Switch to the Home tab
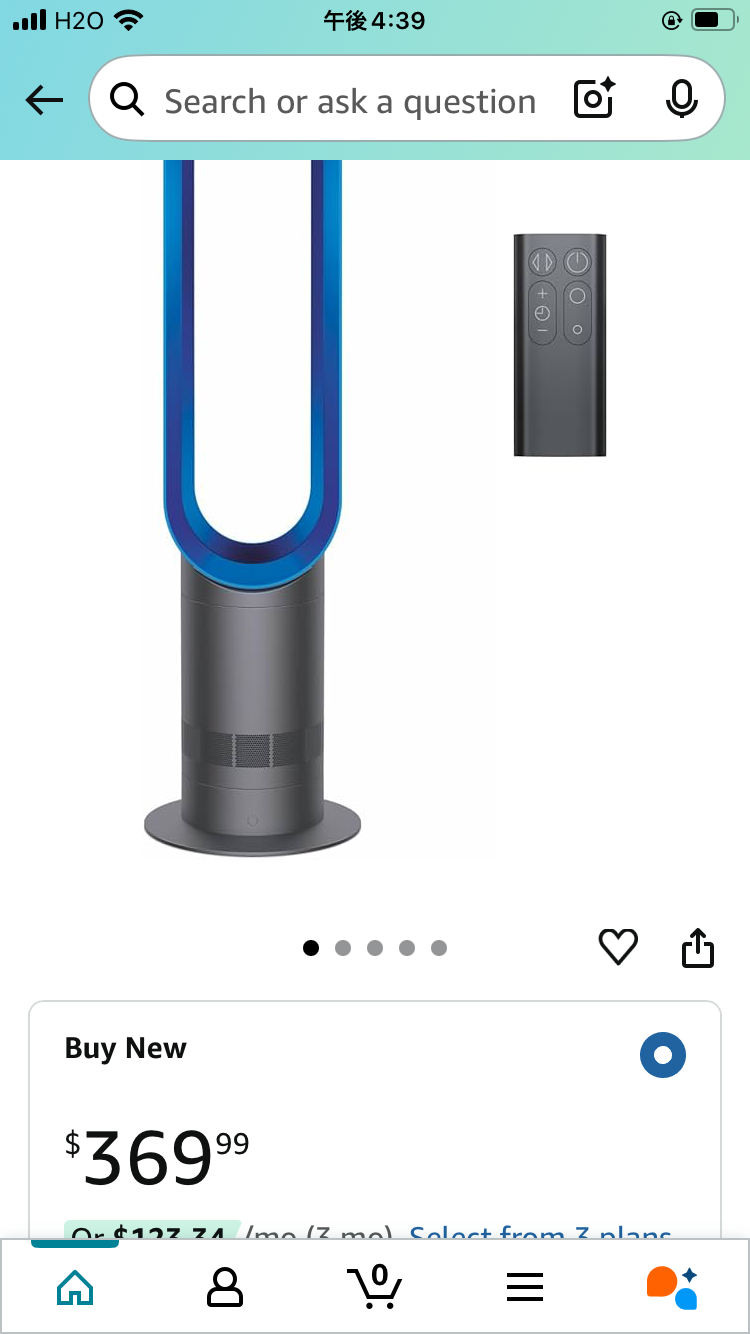This screenshot has height=1334, width=750. pyautogui.click(x=75, y=1288)
